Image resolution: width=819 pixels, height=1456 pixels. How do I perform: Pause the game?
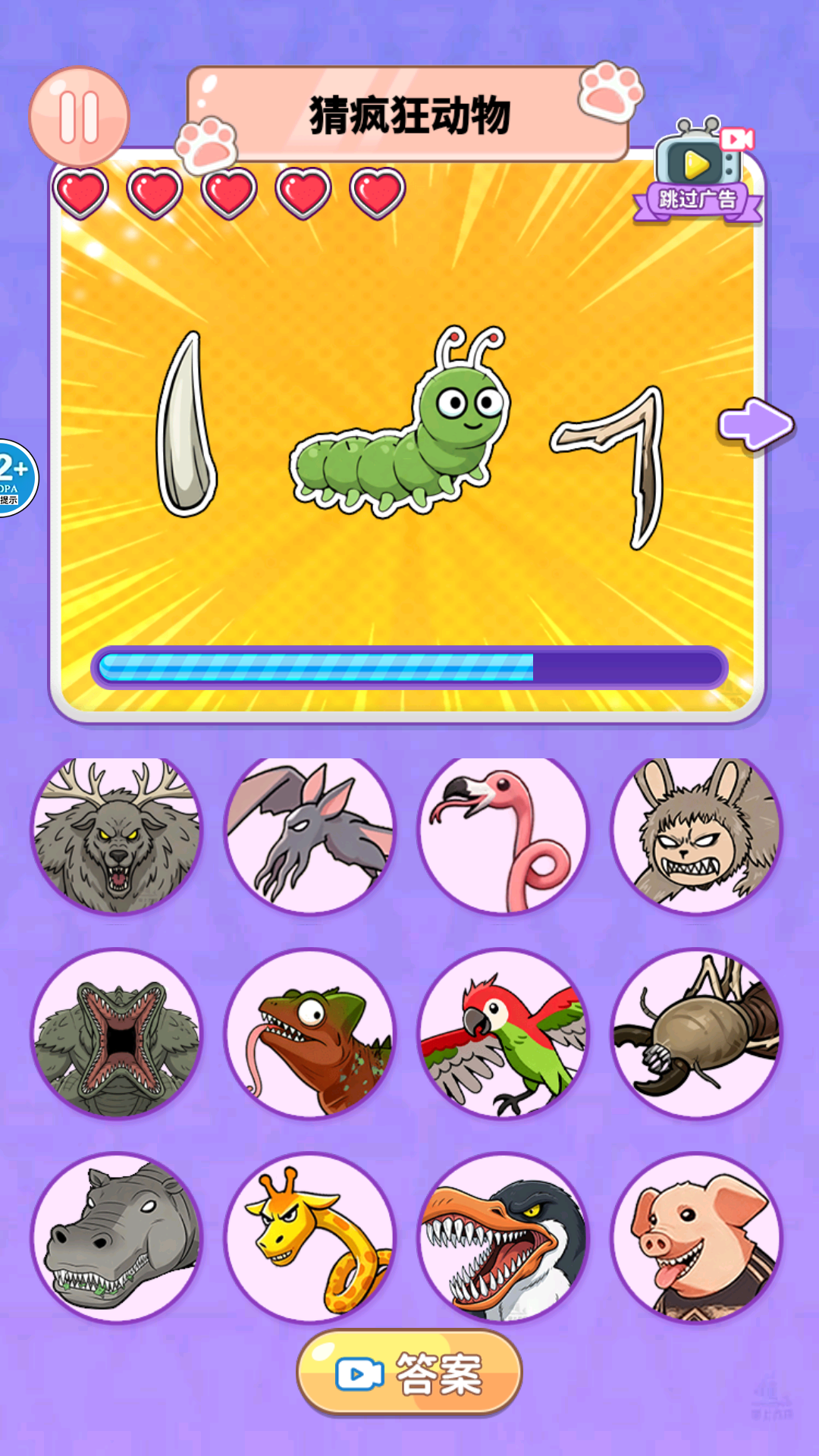pyautogui.click(x=79, y=117)
